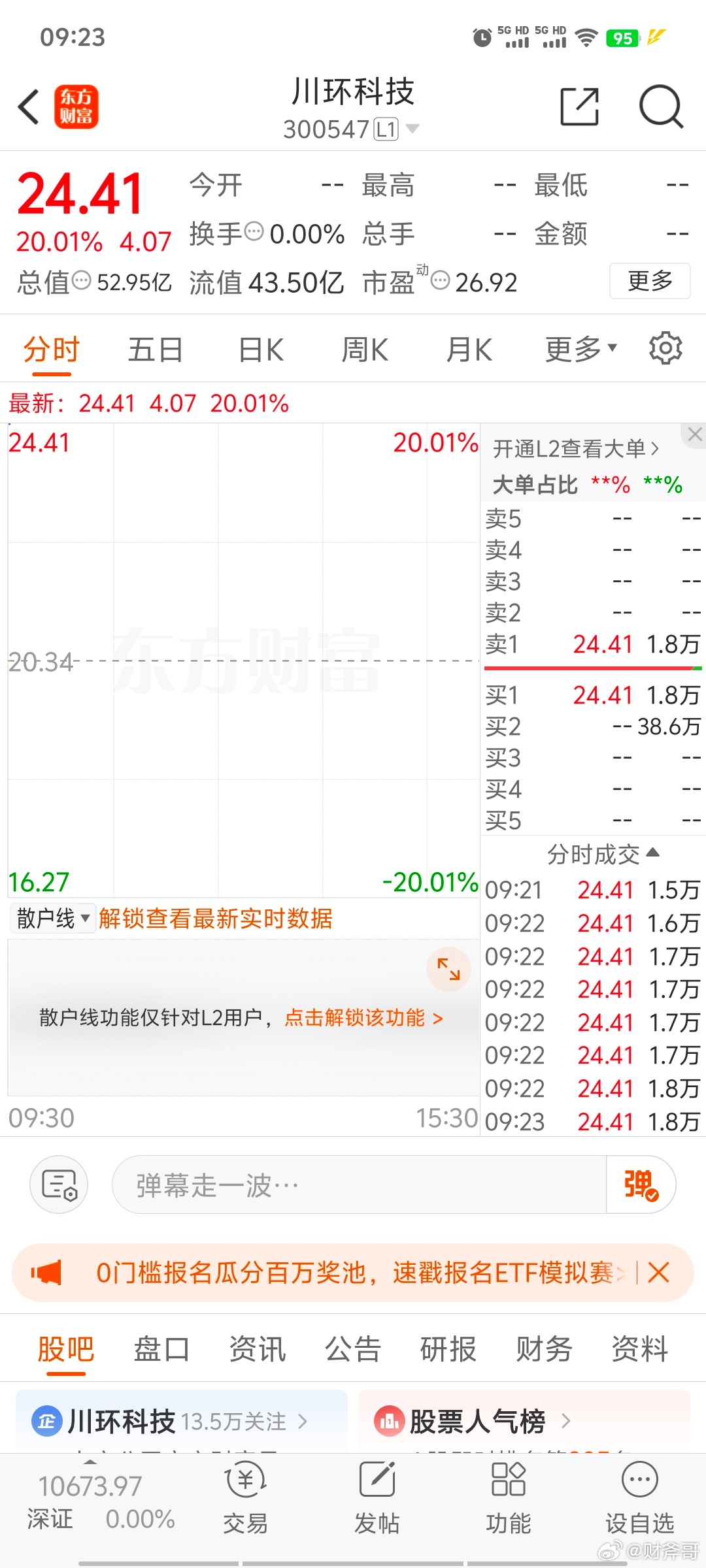Tap 点击解锁该功能 link
The width and height of the screenshot is (706, 1568).
coord(364,1018)
